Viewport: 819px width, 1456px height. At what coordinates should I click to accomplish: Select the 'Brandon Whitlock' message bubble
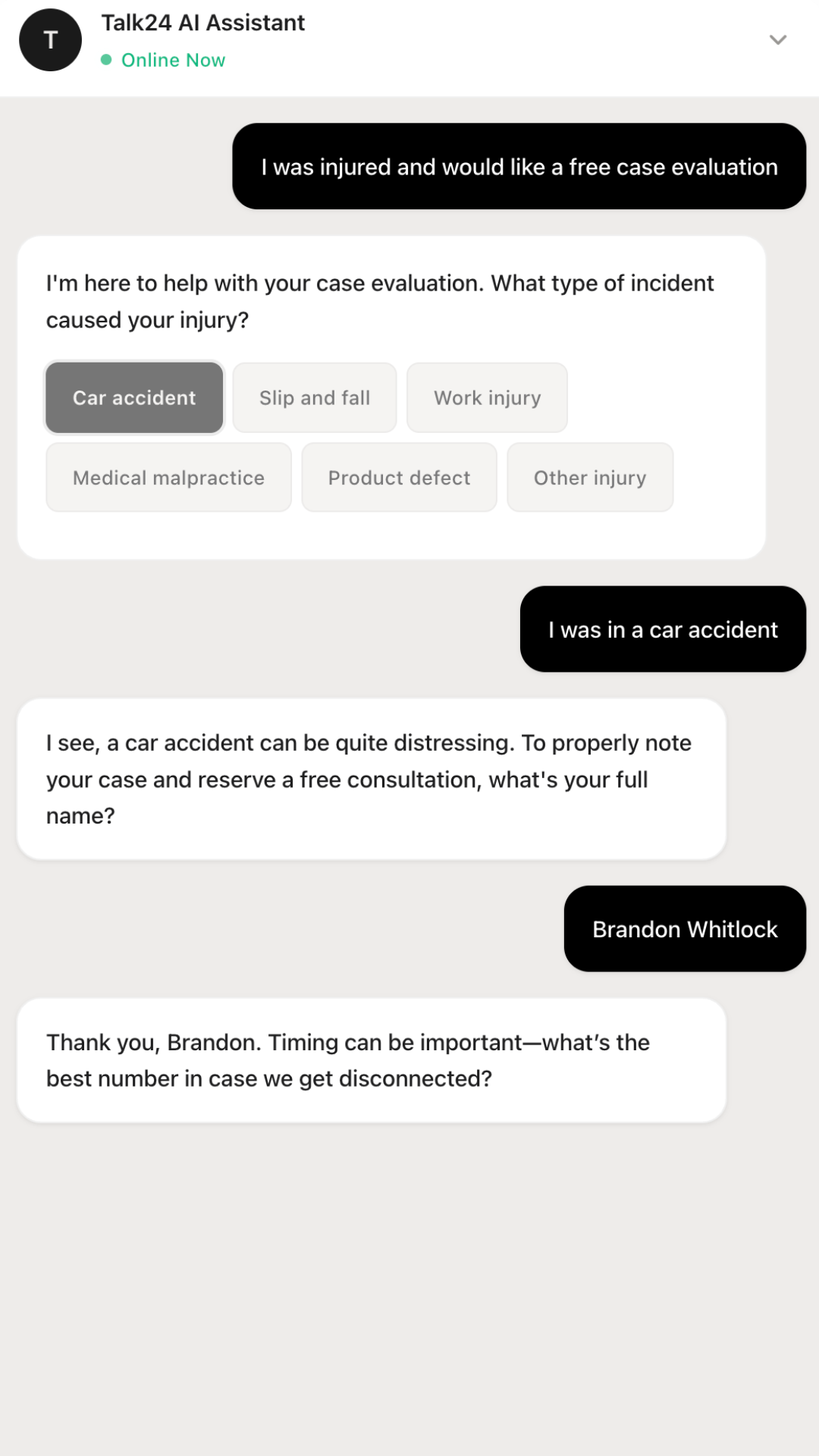click(x=684, y=928)
